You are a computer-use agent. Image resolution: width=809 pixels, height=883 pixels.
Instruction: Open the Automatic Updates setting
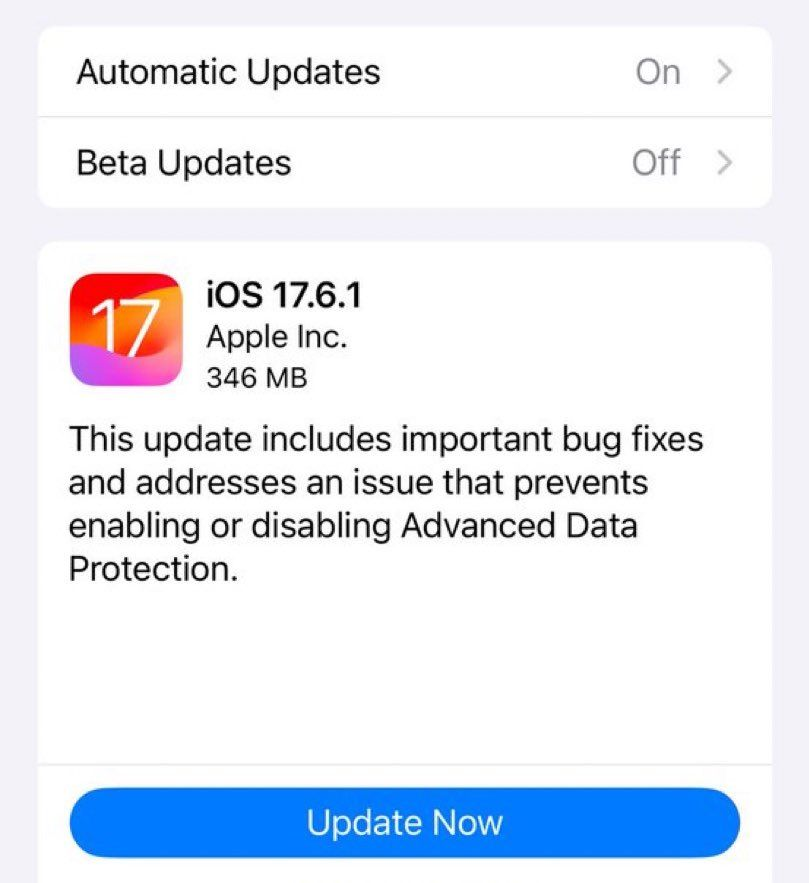coord(404,72)
